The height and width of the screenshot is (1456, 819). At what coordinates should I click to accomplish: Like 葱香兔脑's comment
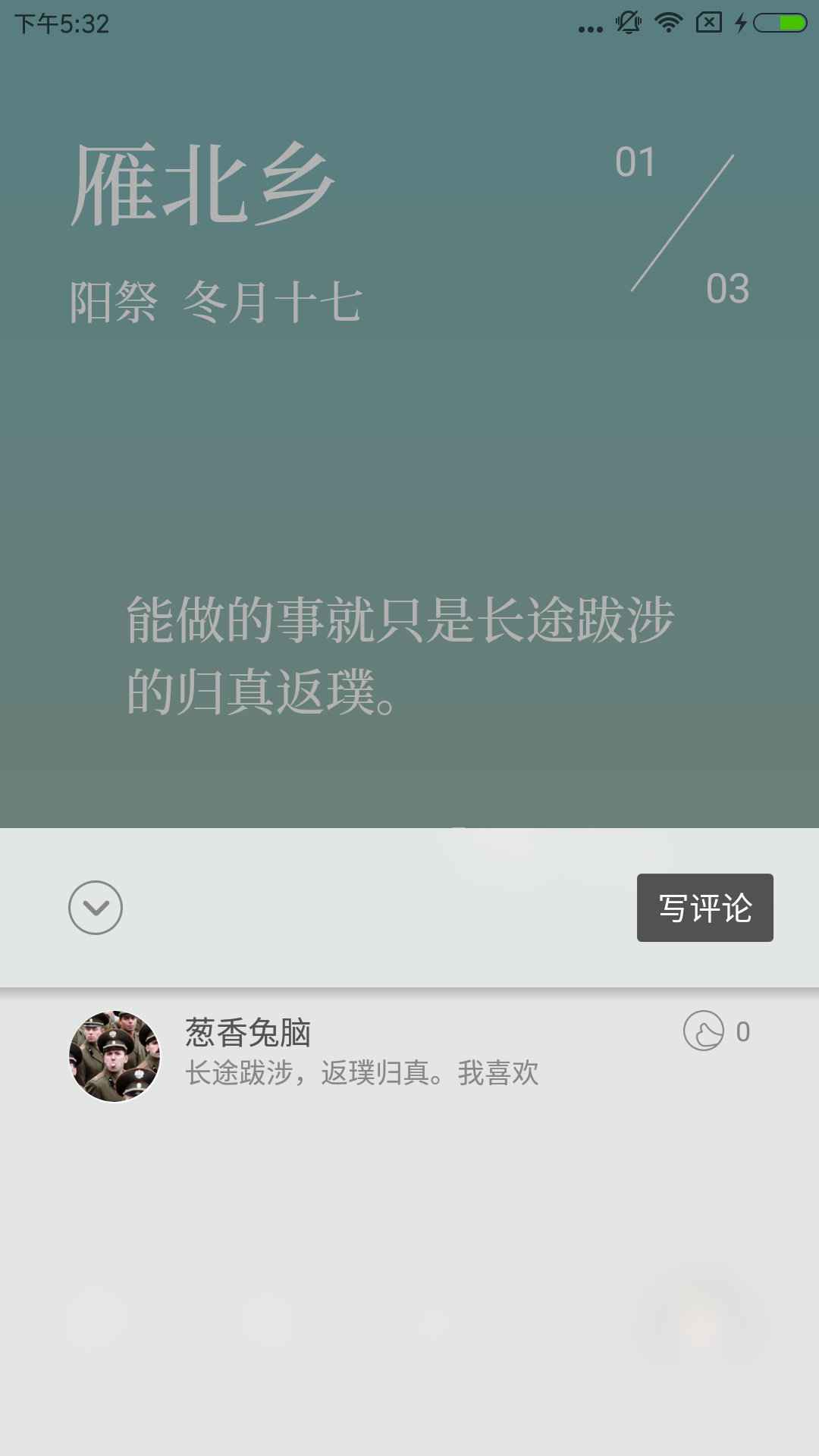click(704, 1031)
